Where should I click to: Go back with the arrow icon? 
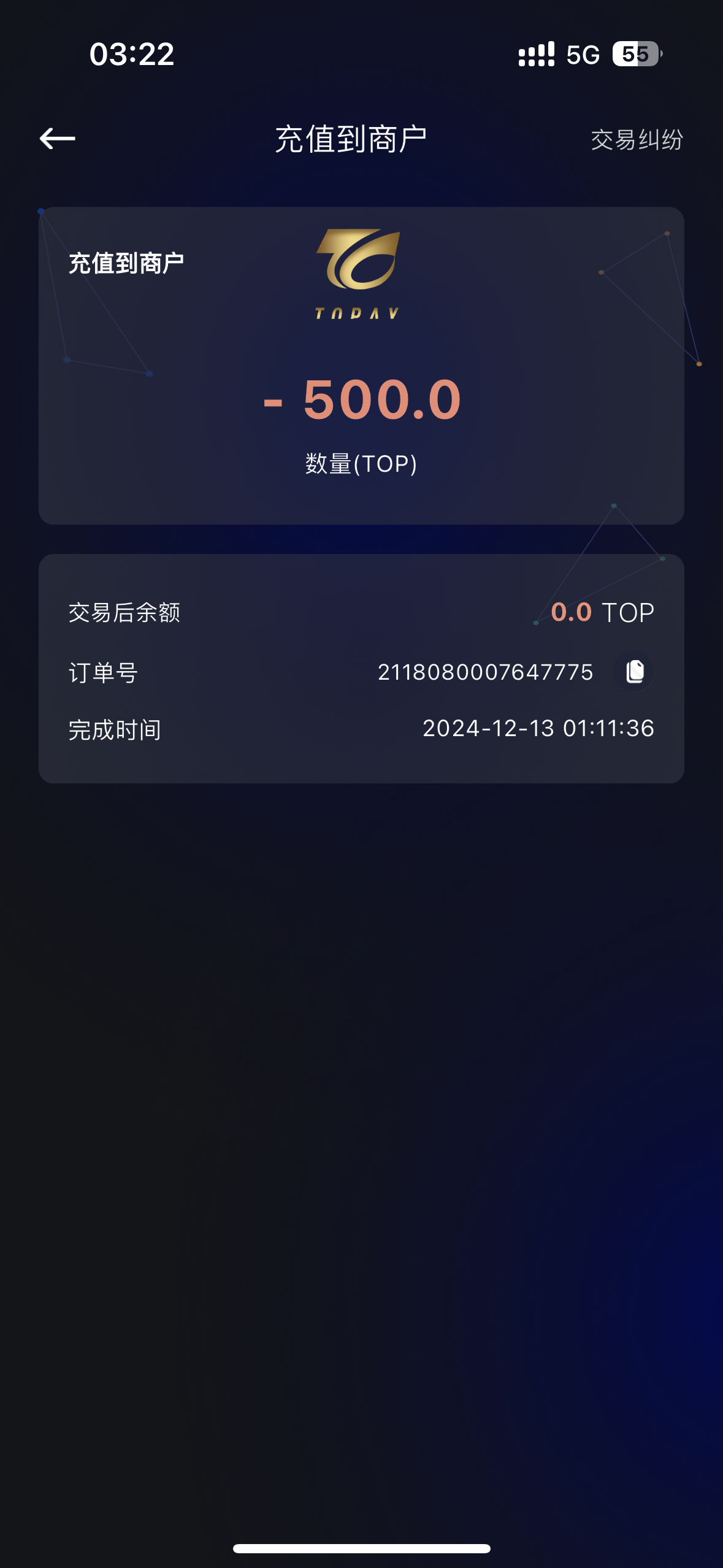point(58,139)
